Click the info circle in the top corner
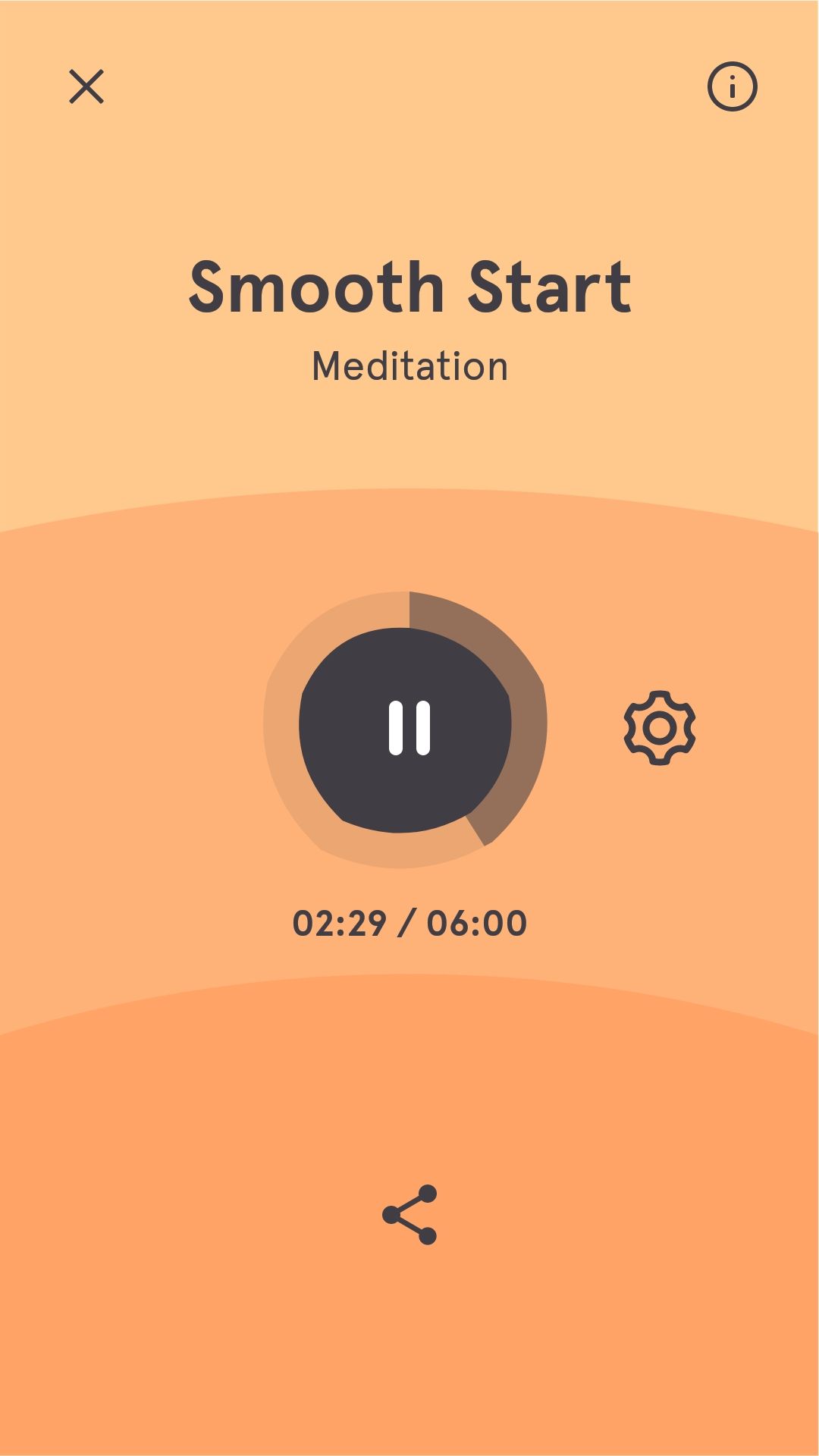 (x=730, y=86)
